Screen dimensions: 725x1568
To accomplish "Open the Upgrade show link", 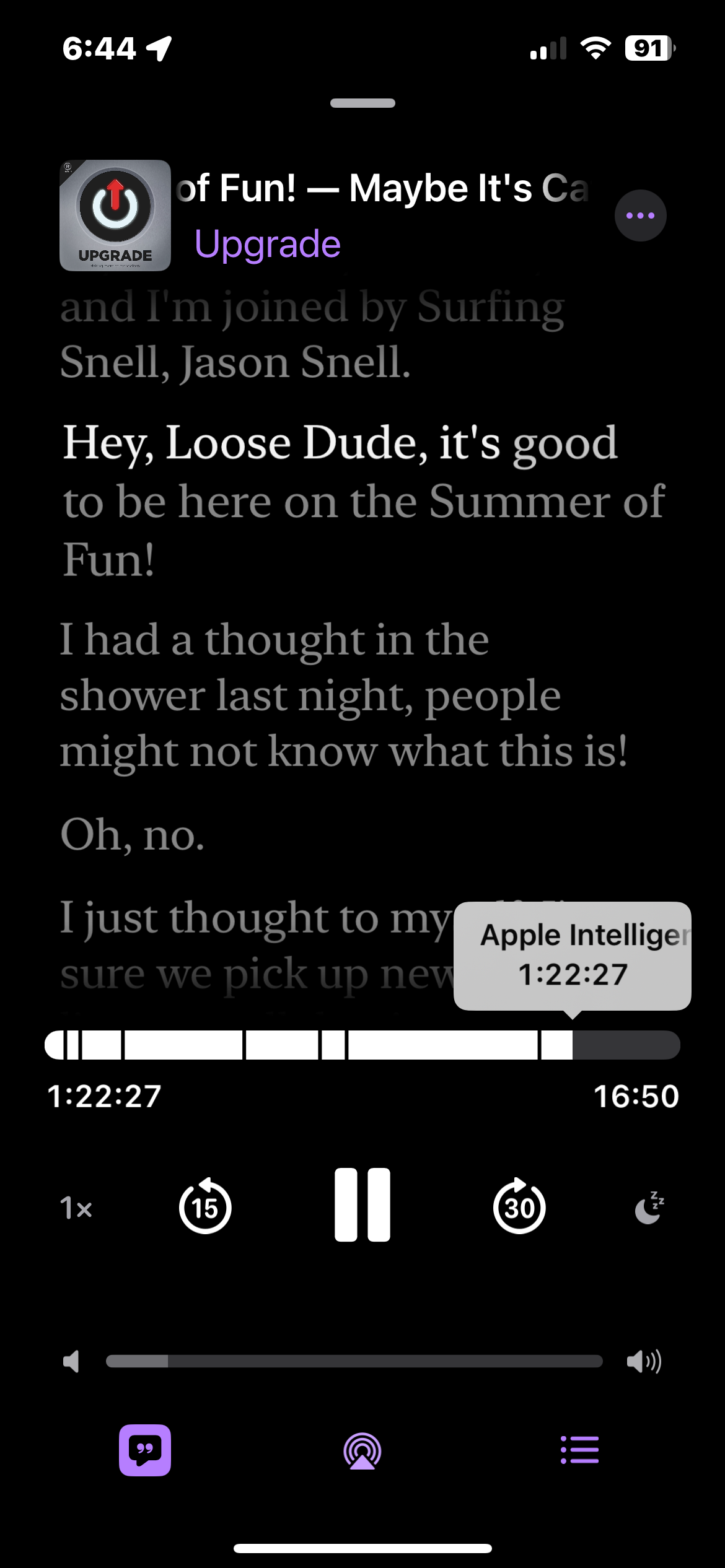I will pyautogui.click(x=267, y=244).
